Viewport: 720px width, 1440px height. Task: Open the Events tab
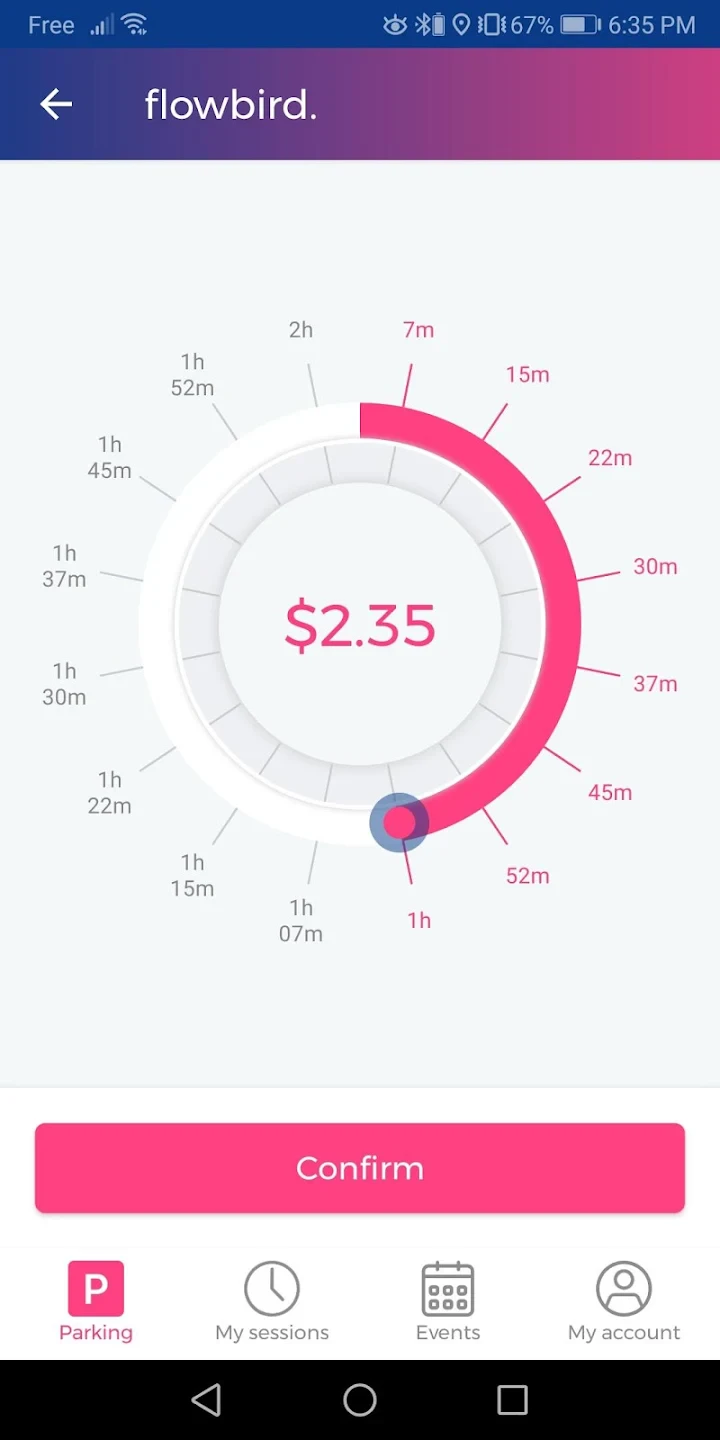click(x=448, y=1302)
